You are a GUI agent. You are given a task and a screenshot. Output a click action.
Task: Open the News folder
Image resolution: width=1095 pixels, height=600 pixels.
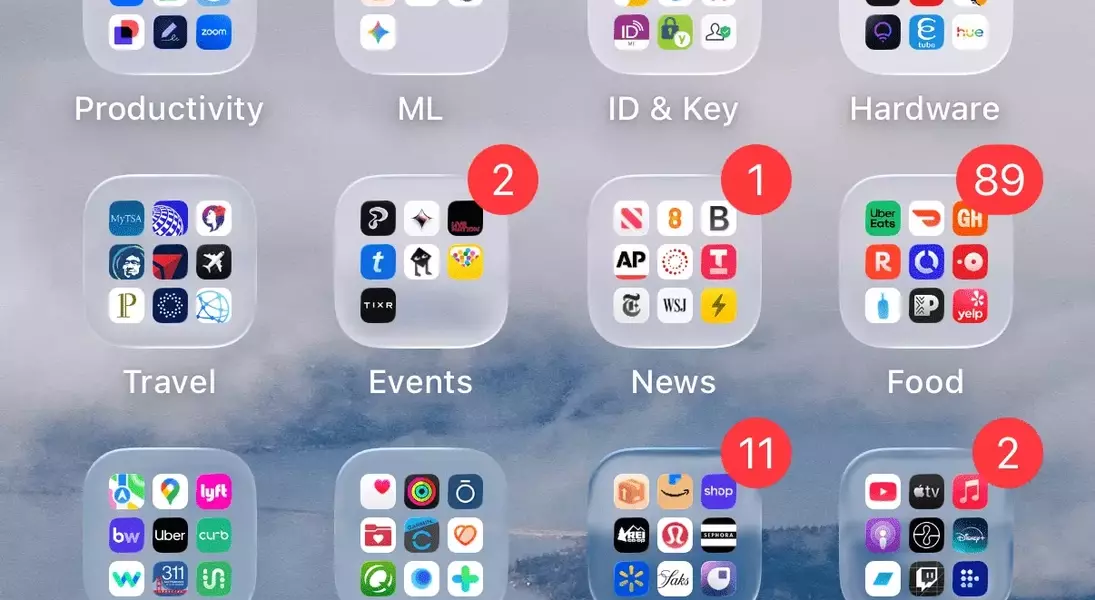673,262
